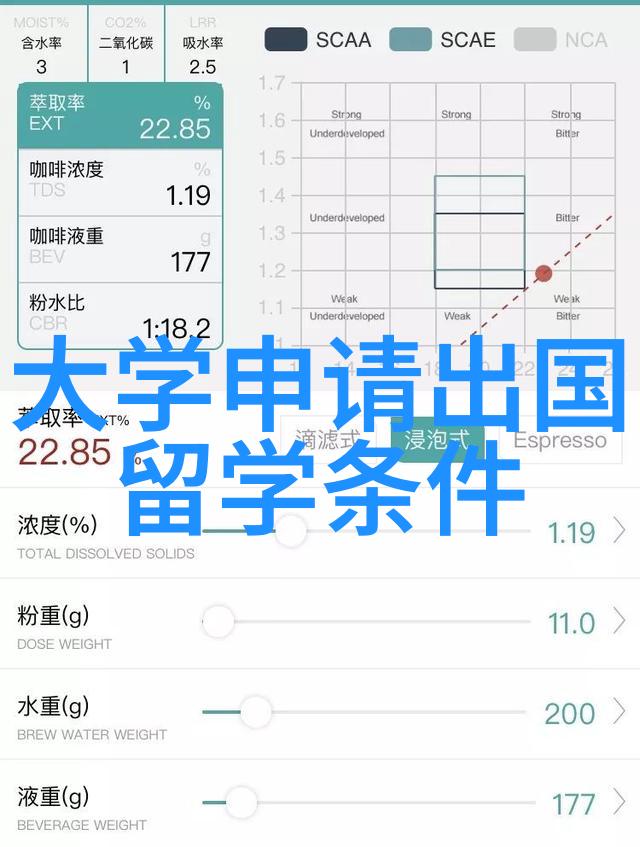Switch to the 滴滤式 tab

328,440
